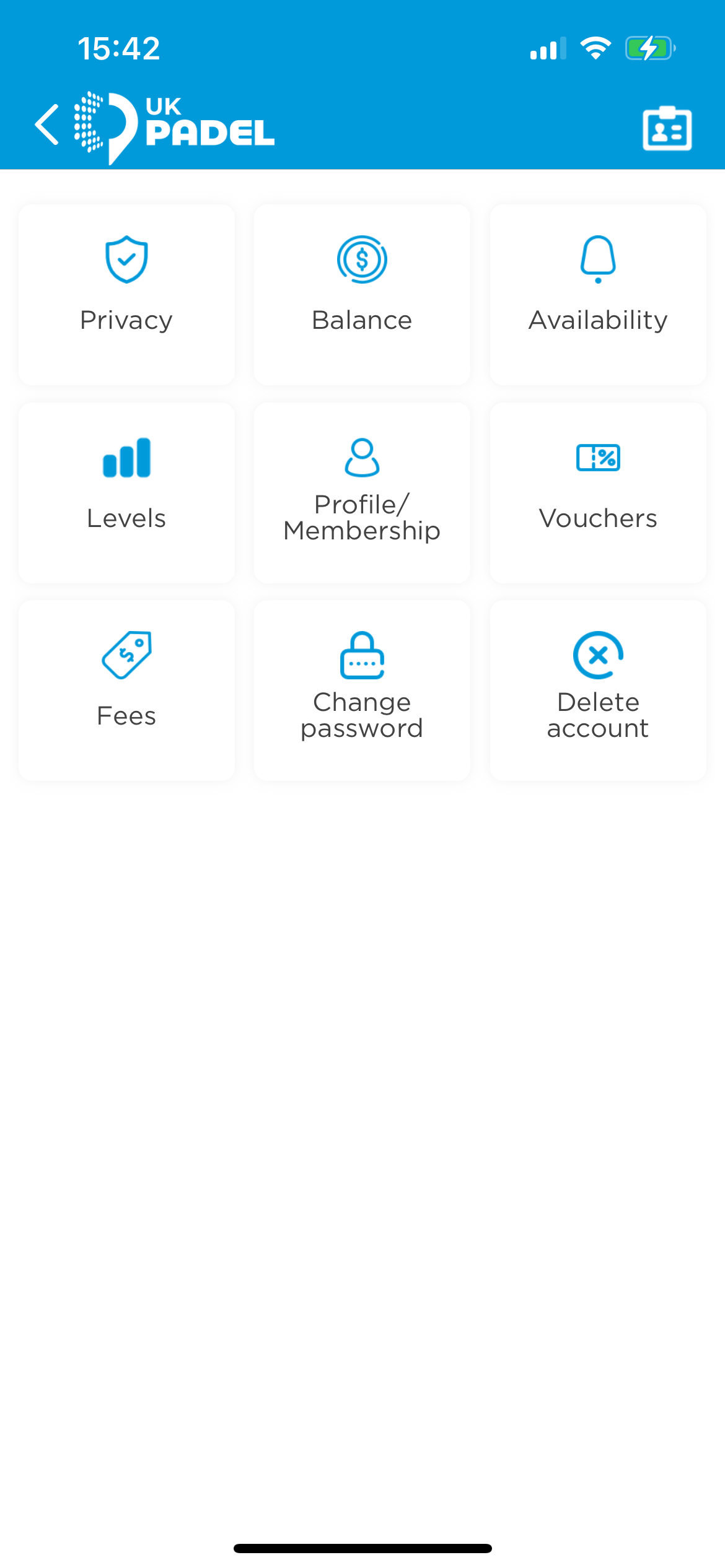
Task: Open the ID card icon in header
Action: point(667,128)
